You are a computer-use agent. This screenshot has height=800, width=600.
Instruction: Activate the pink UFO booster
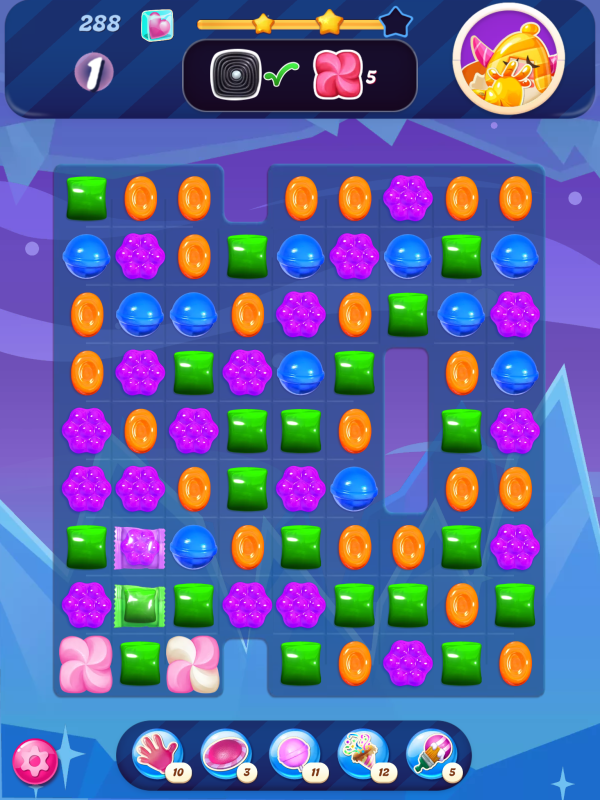coord(224,754)
